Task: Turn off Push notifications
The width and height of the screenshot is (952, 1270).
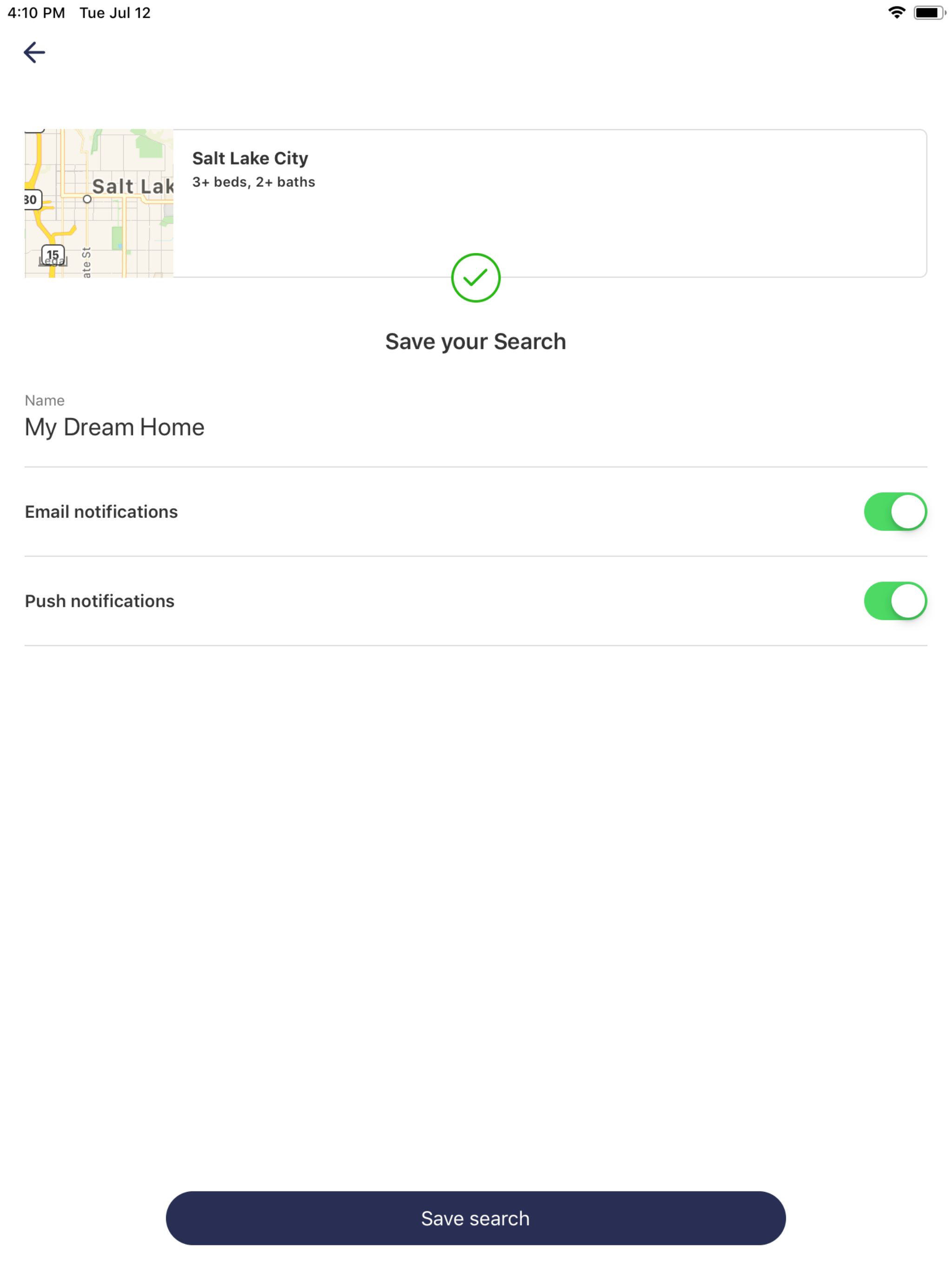Action: click(895, 601)
